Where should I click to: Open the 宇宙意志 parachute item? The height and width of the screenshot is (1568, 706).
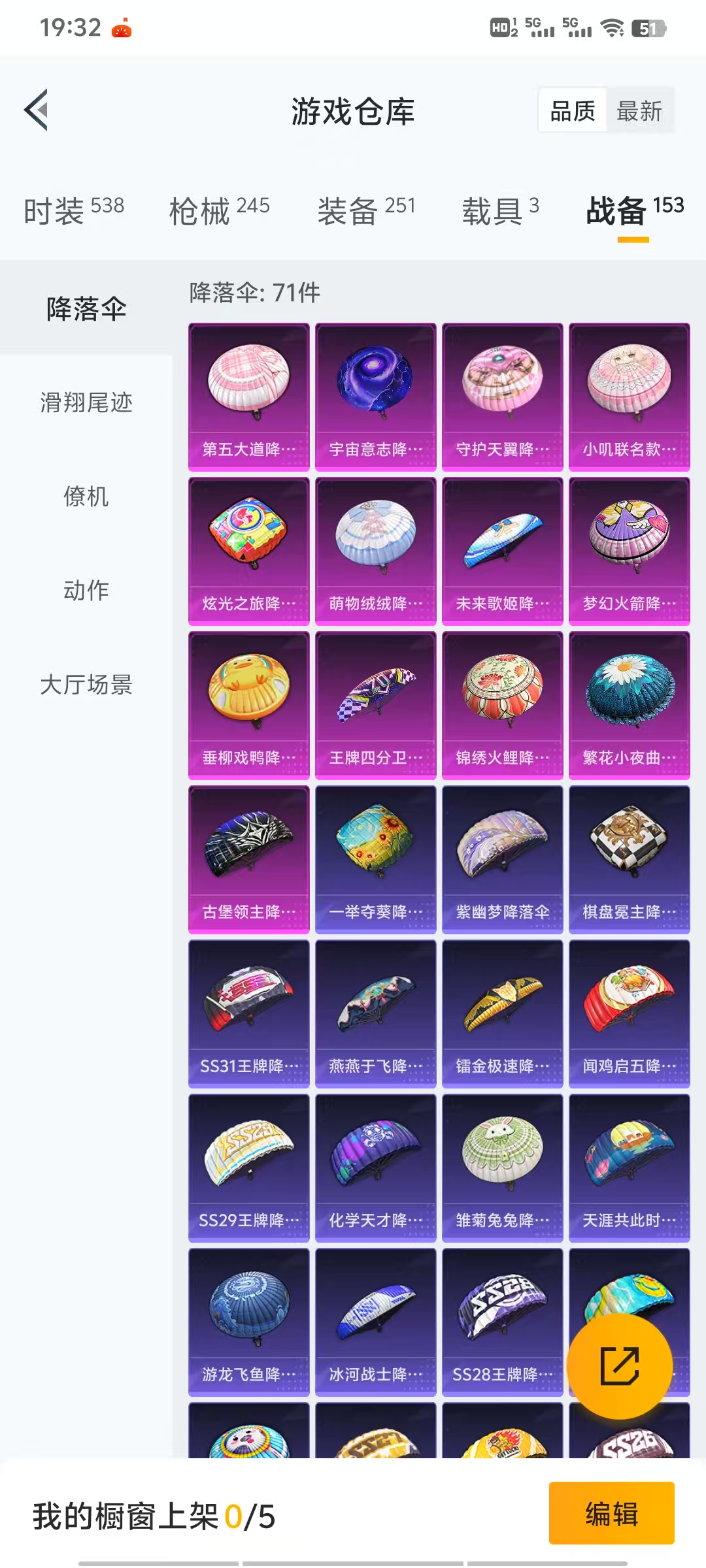pyautogui.click(x=375, y=397)
